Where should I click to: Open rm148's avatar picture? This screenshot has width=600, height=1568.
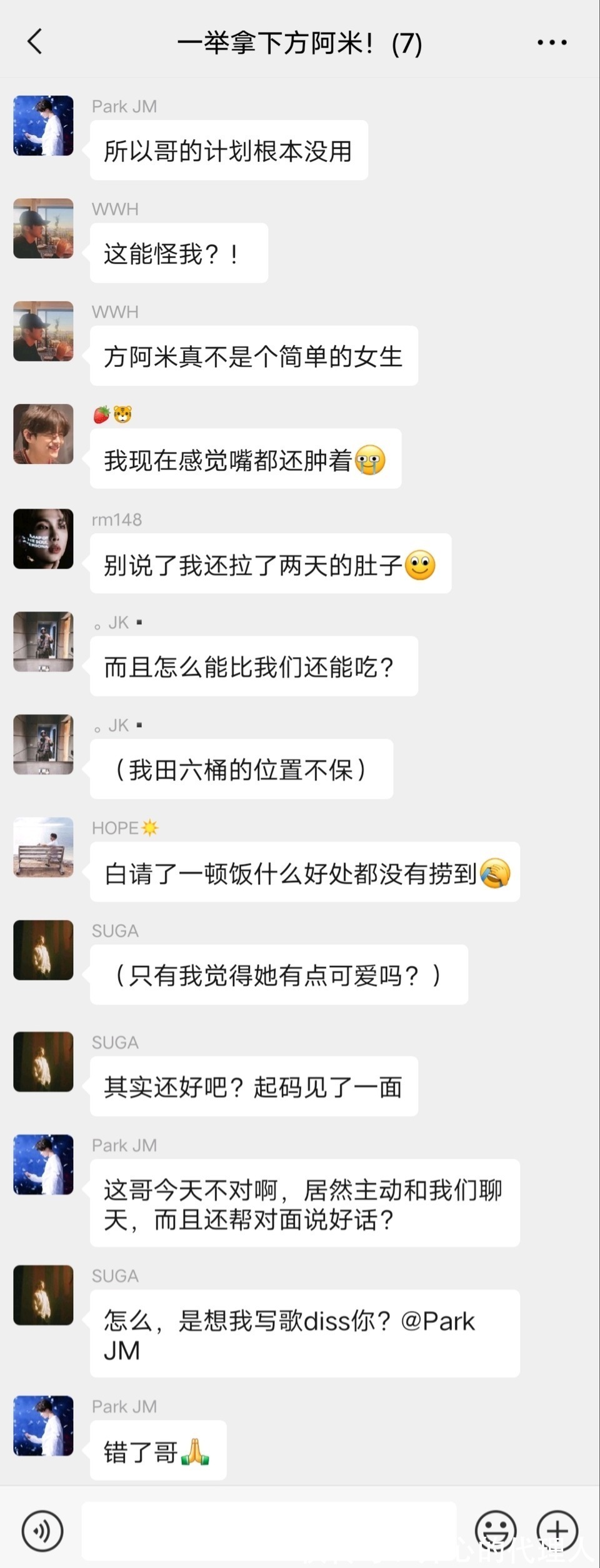click(x=43, y=539)
